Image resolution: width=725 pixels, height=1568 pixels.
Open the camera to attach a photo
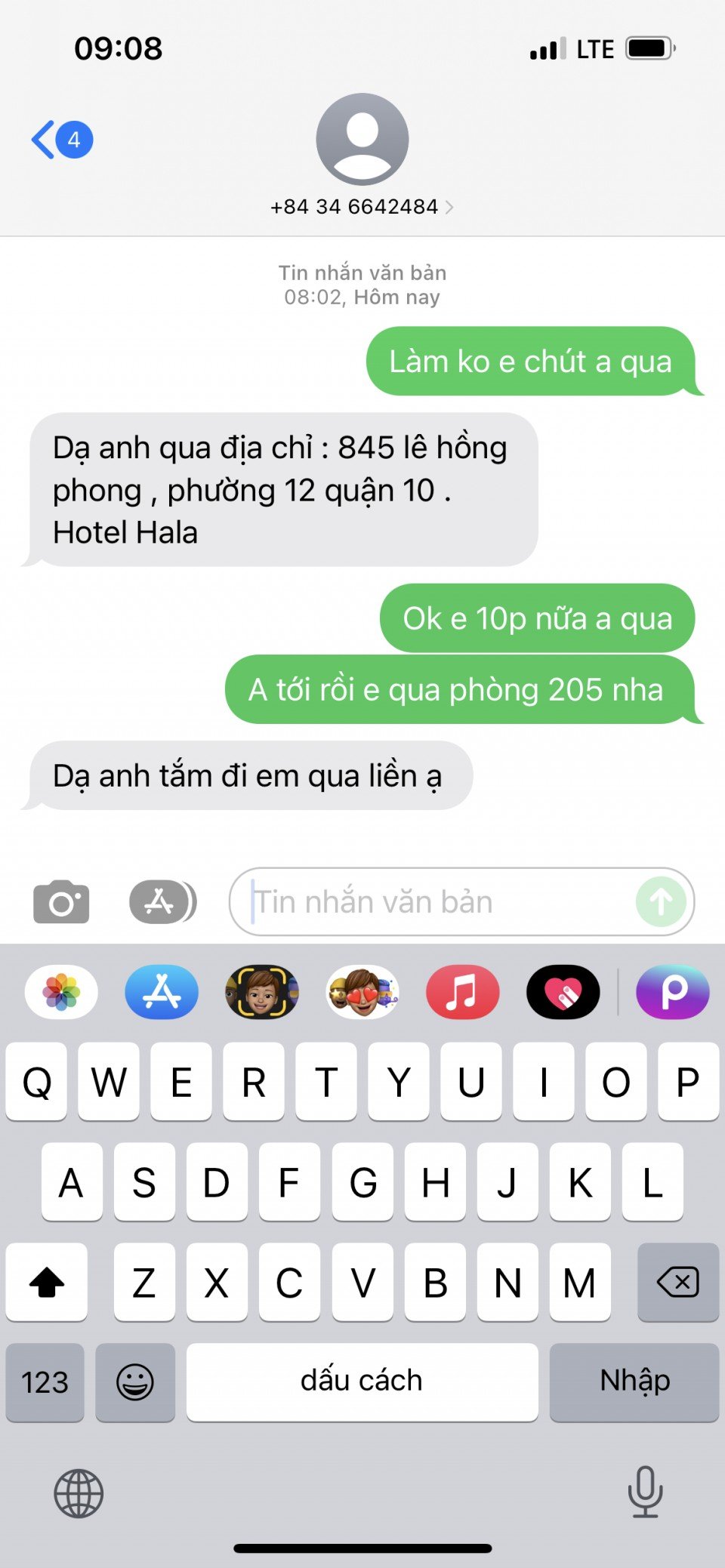coord(61,901)
